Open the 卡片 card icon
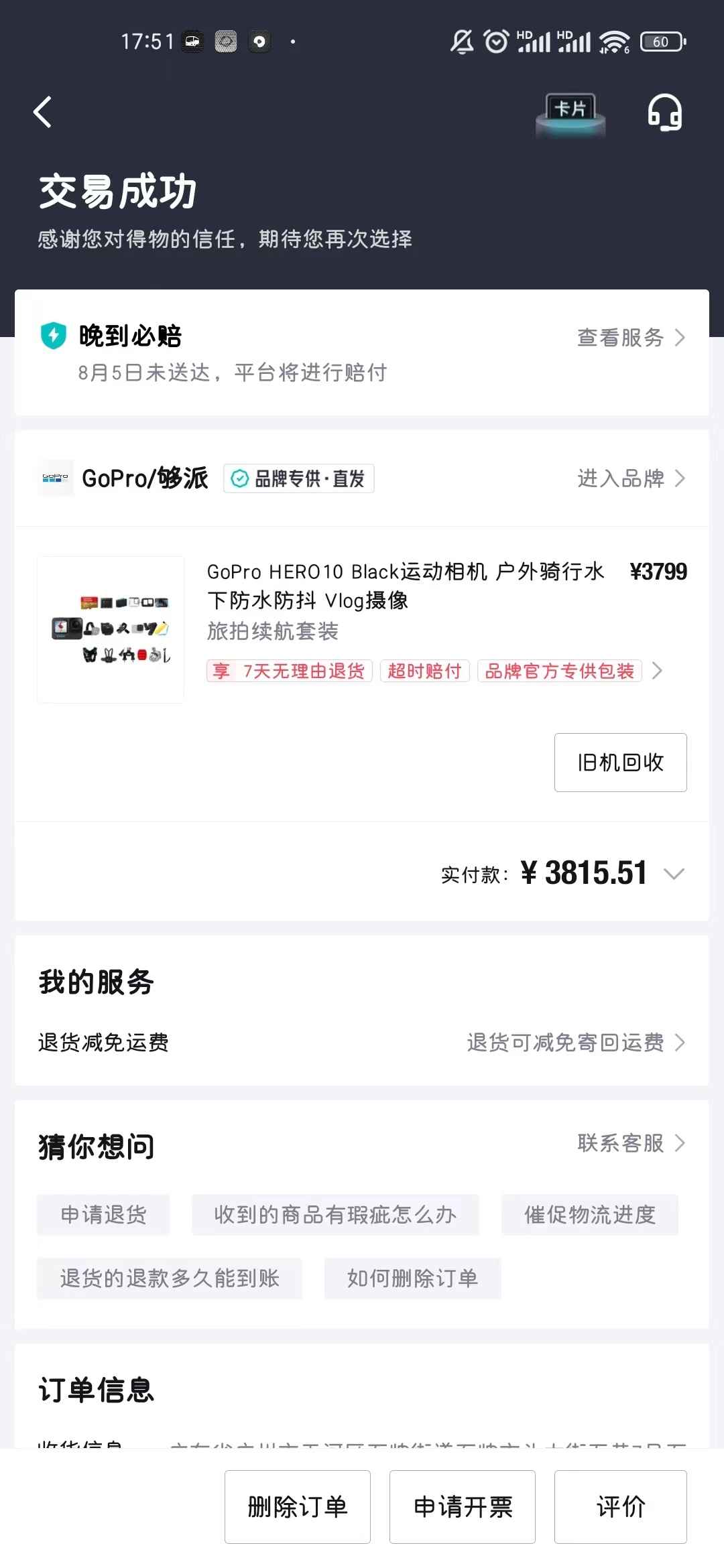This screenshot has width=724, height=1568. 570,112
